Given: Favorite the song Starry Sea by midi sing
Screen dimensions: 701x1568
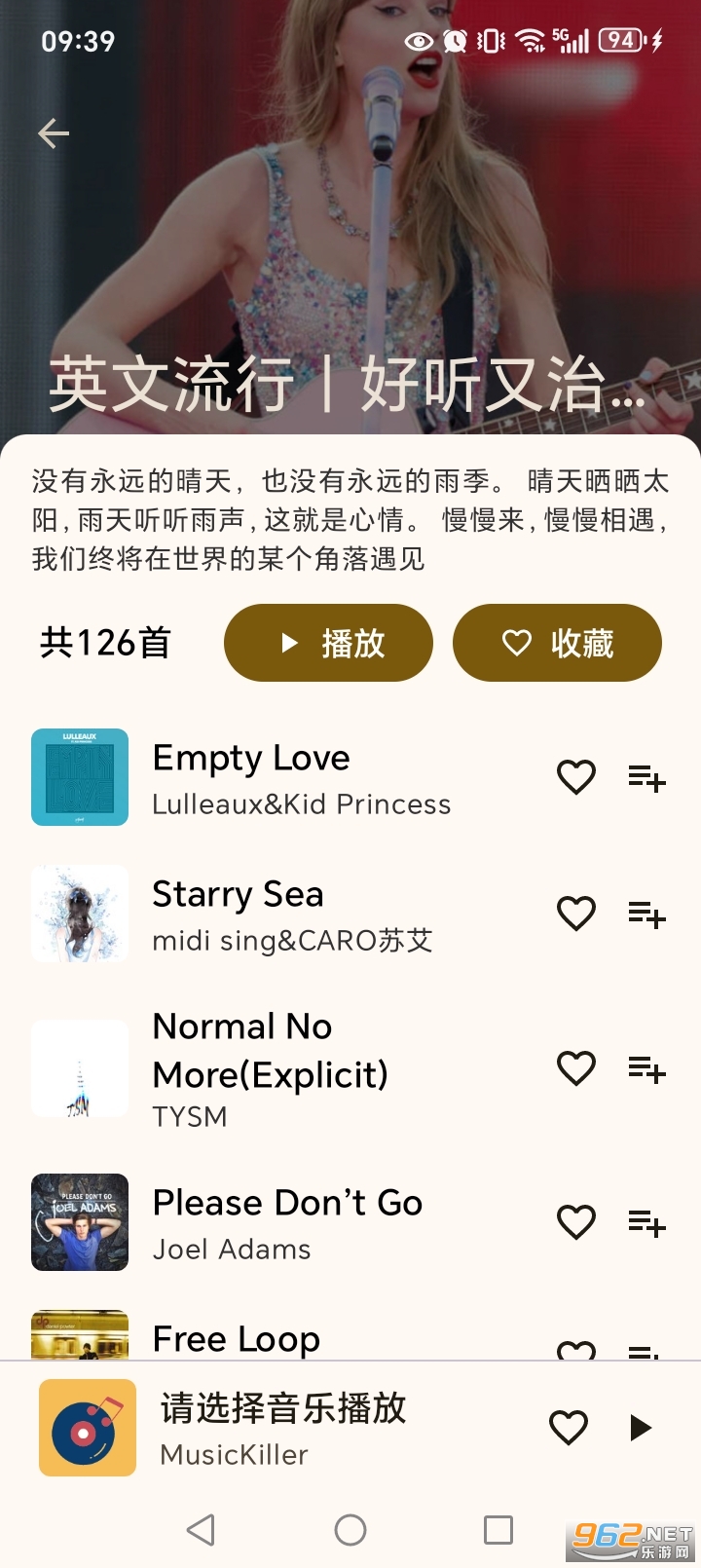Looking at the screenshot, I should (x=575, y=914).
